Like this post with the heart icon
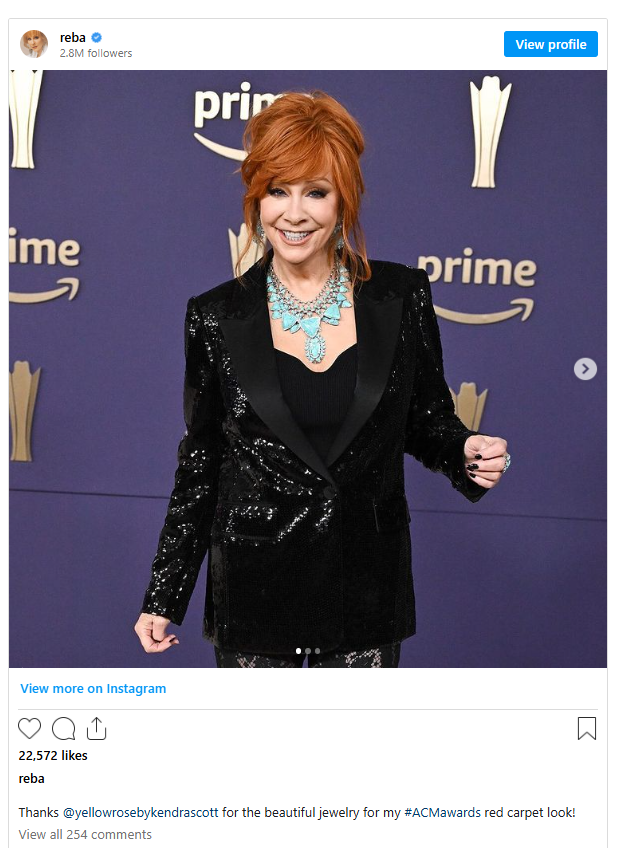The image size is (622, 848). click(30, 728)
